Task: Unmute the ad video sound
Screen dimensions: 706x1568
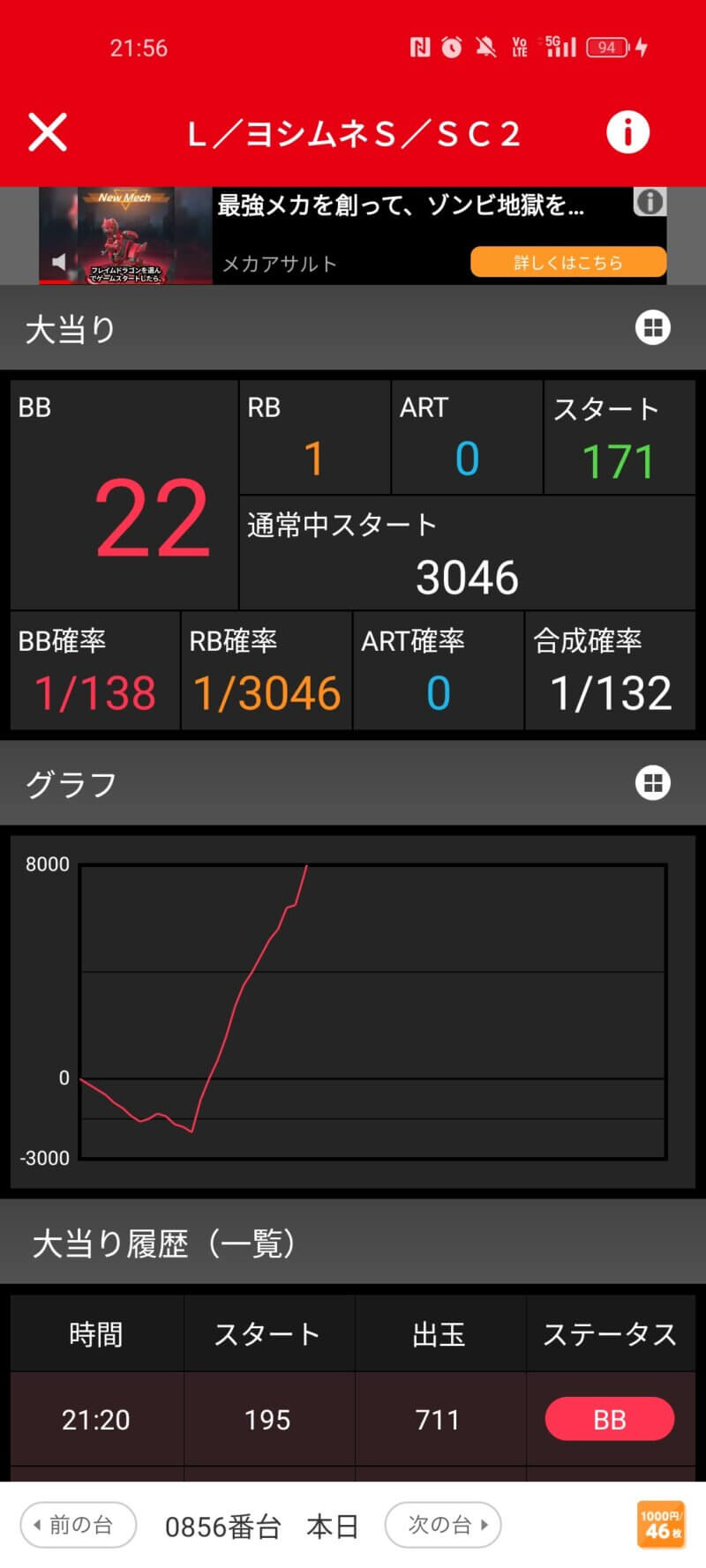Action: click(59, 262)
